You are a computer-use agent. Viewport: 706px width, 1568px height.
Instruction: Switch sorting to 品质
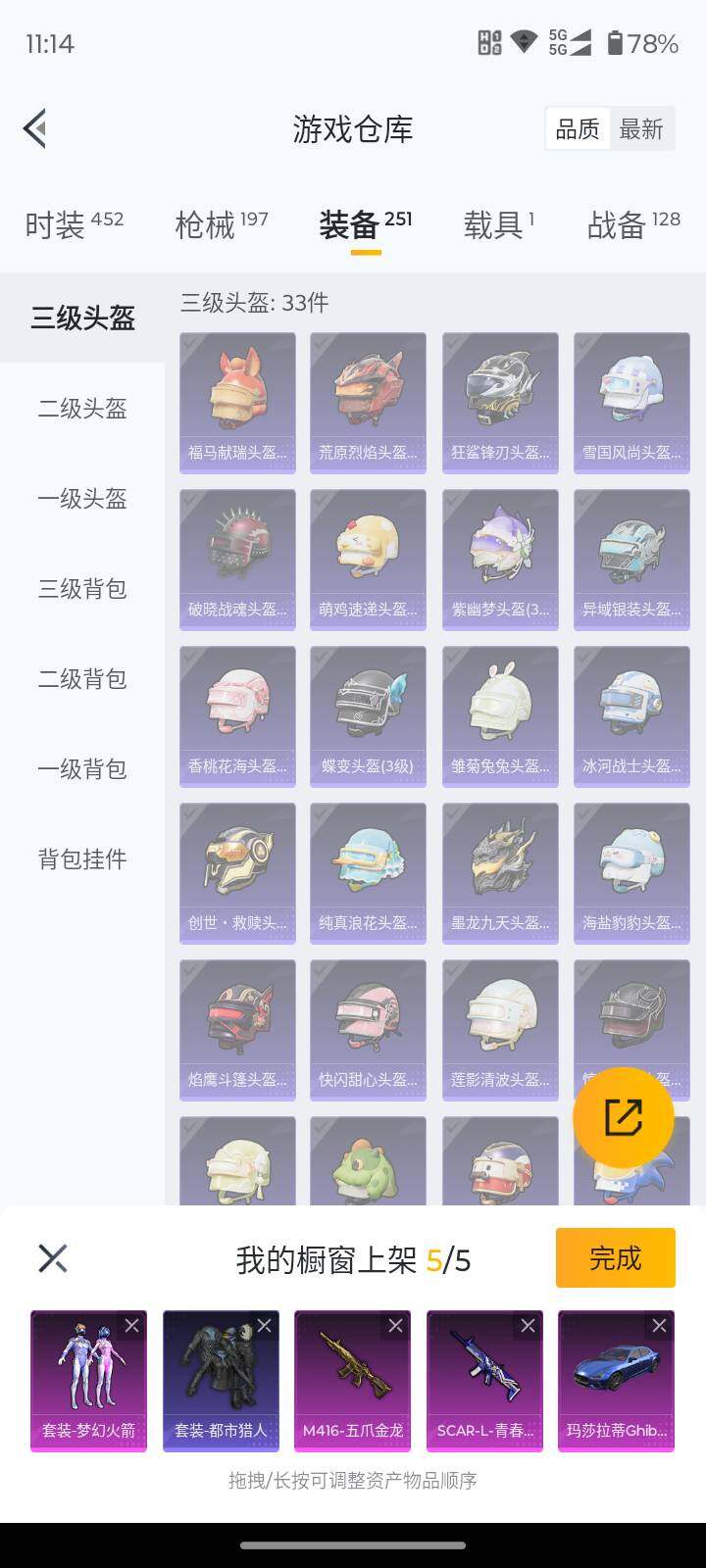coord(579,128)
